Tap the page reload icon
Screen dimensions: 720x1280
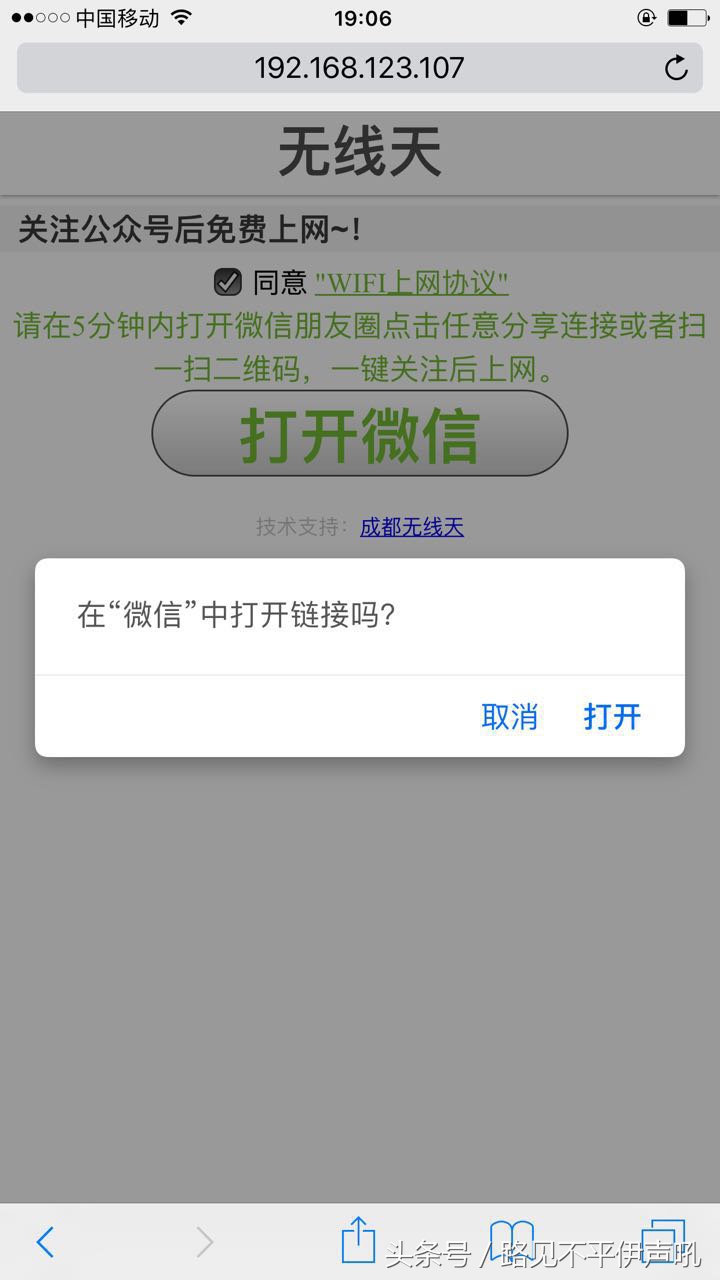pyautogui.click(x=676, y=68)
